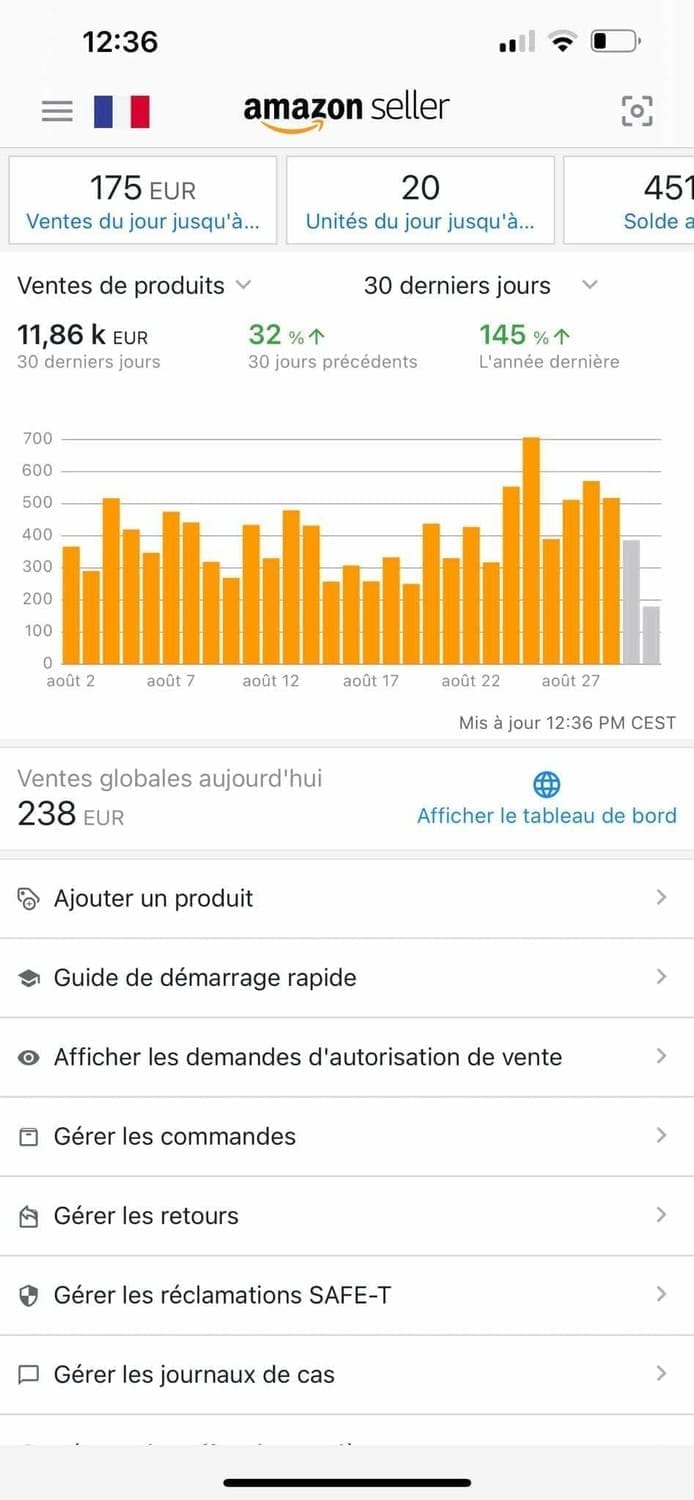
Task: Expand the Ventes de produits dropdown
Action: tap(134, 286)
